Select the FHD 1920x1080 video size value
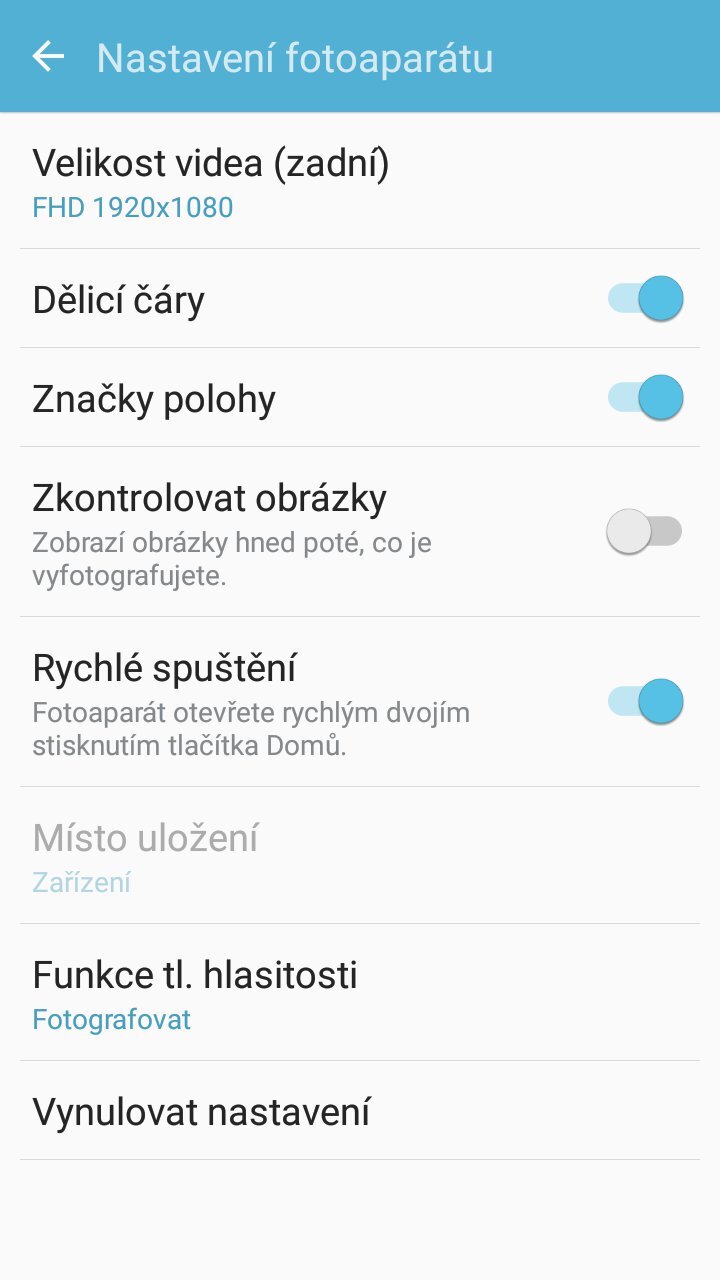Viewport: 720px width, 1280px height. 131,207
